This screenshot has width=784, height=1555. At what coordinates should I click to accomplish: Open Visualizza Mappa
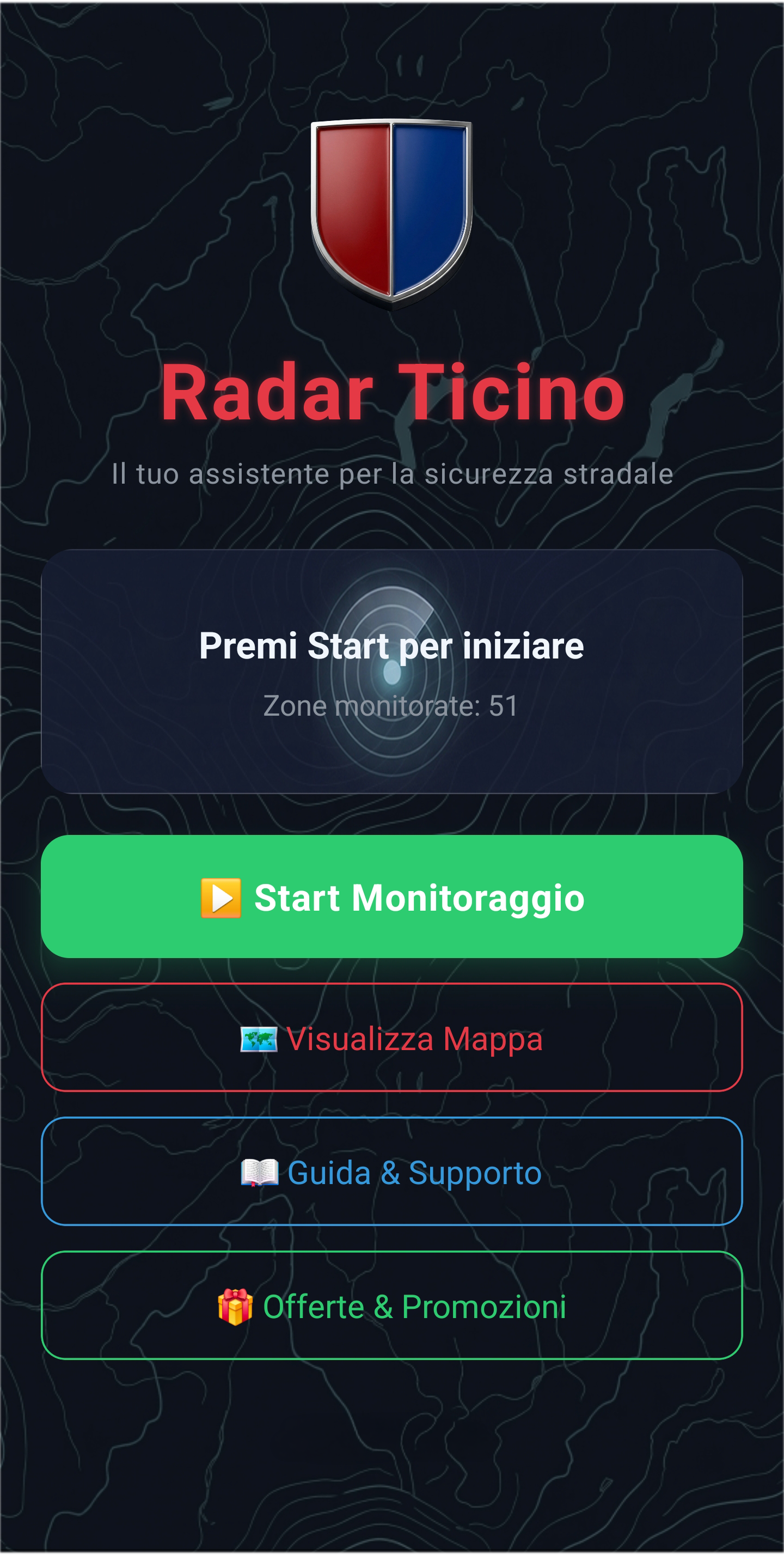[x=391, y=1038]
